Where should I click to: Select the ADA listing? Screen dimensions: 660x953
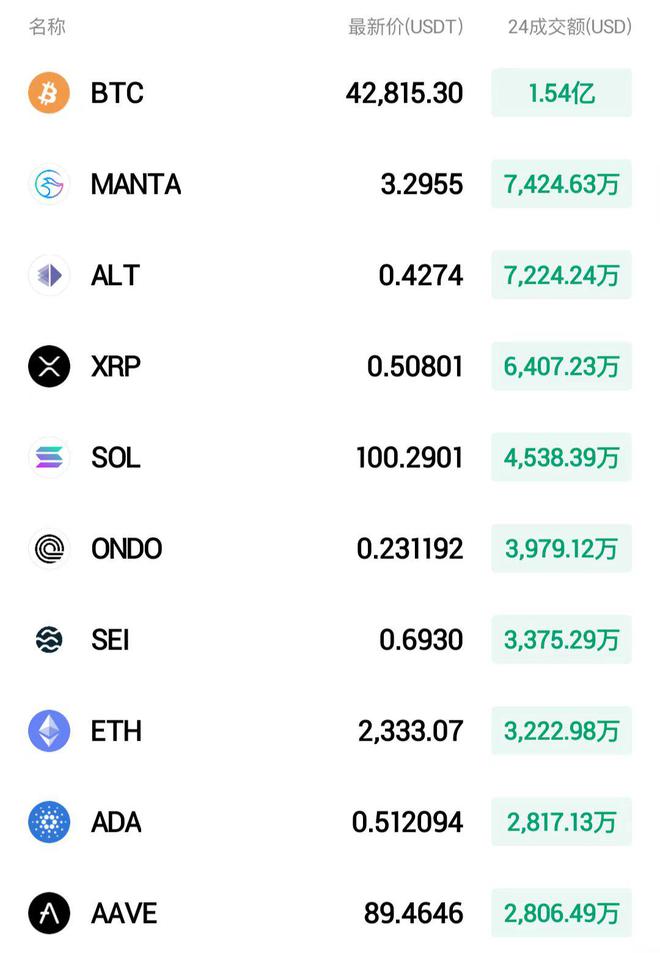pyautogui.click(x=116, y=822)
